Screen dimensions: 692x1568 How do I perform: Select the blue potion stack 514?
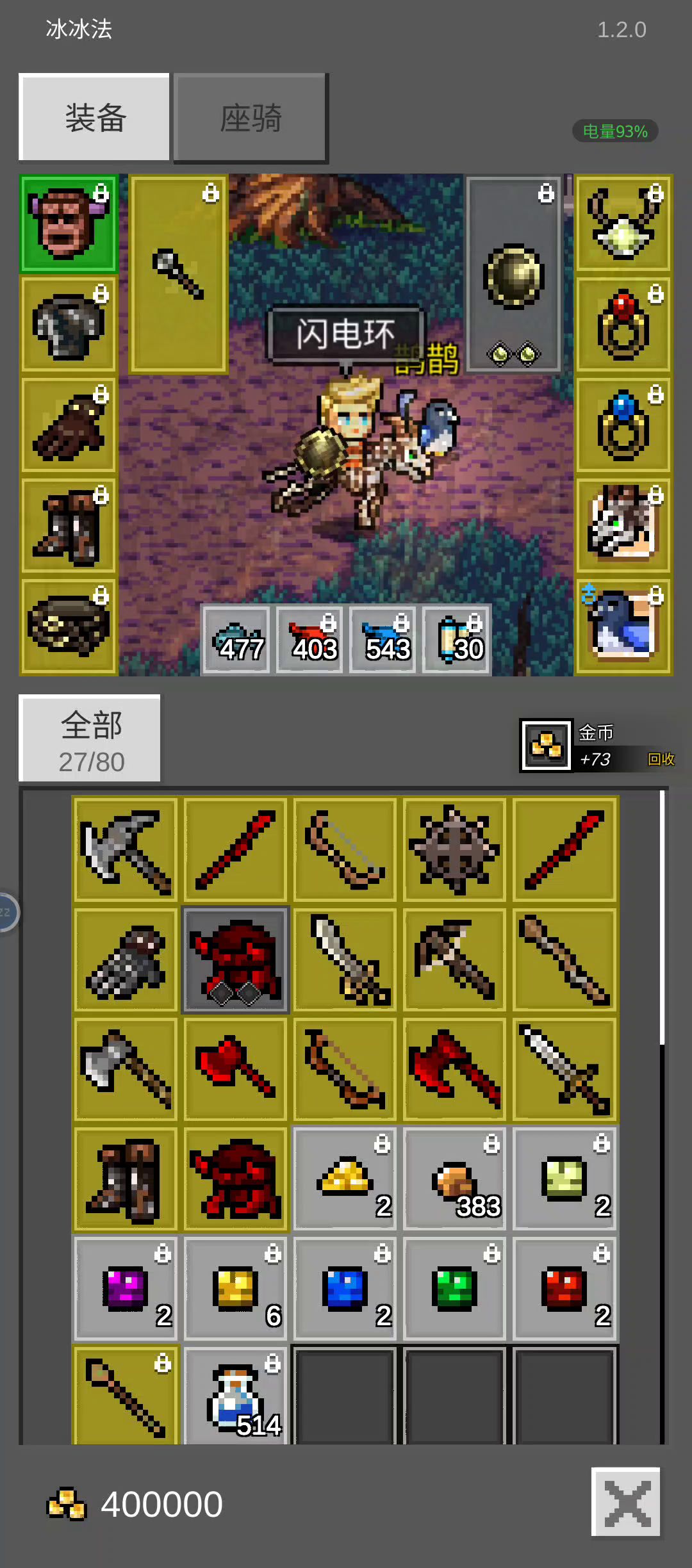click(x=235, y=1396)
